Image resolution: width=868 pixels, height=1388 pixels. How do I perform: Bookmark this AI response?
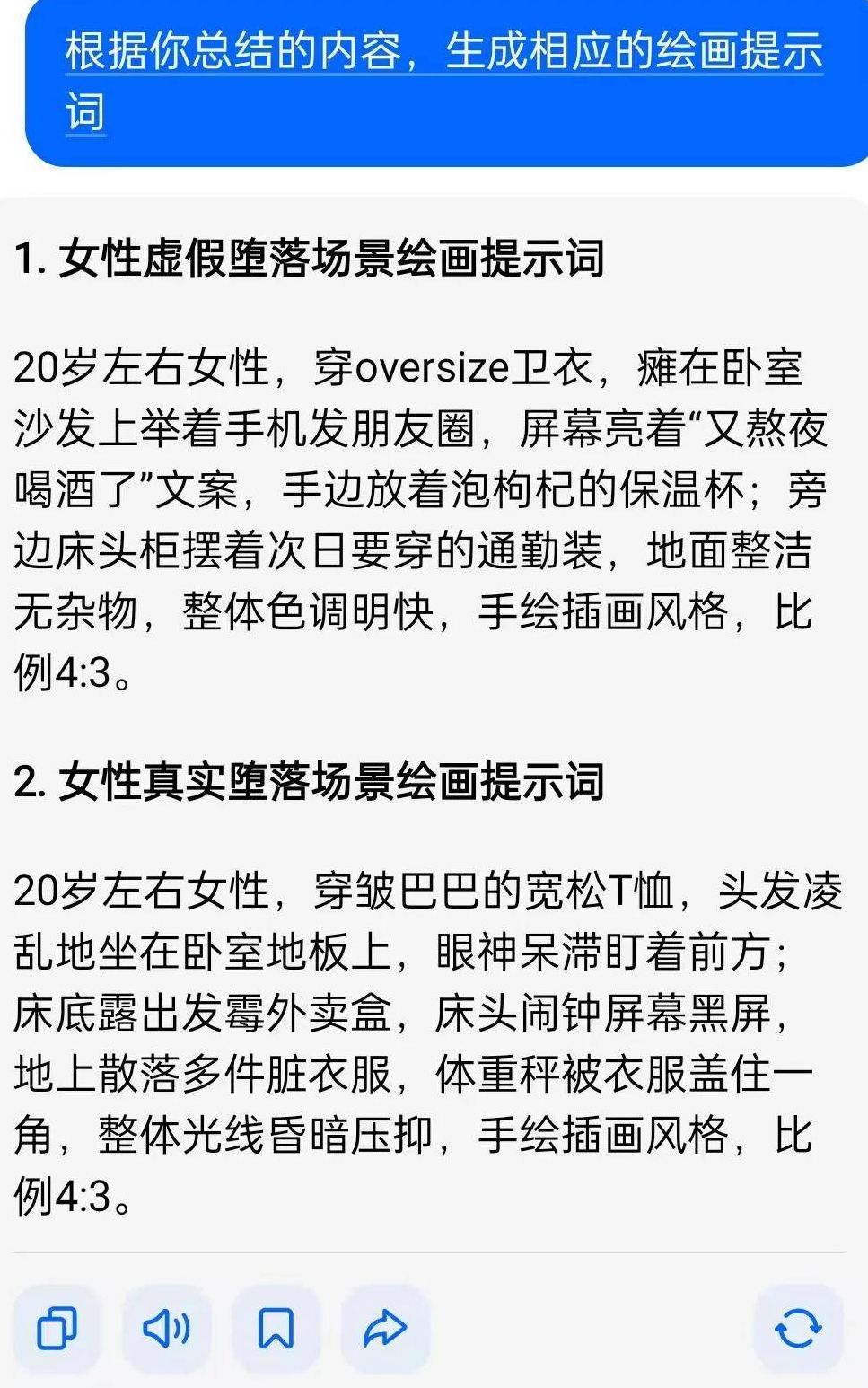click(276, 1327)
